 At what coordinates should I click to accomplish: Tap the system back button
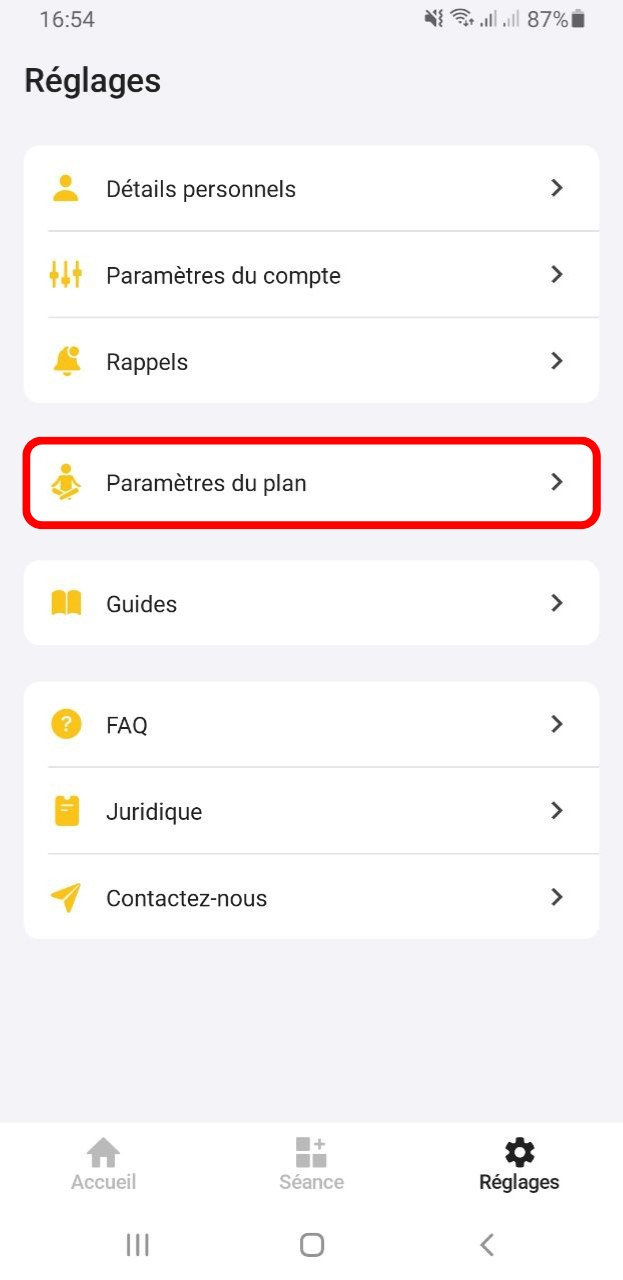click(x=487, y=1245)
